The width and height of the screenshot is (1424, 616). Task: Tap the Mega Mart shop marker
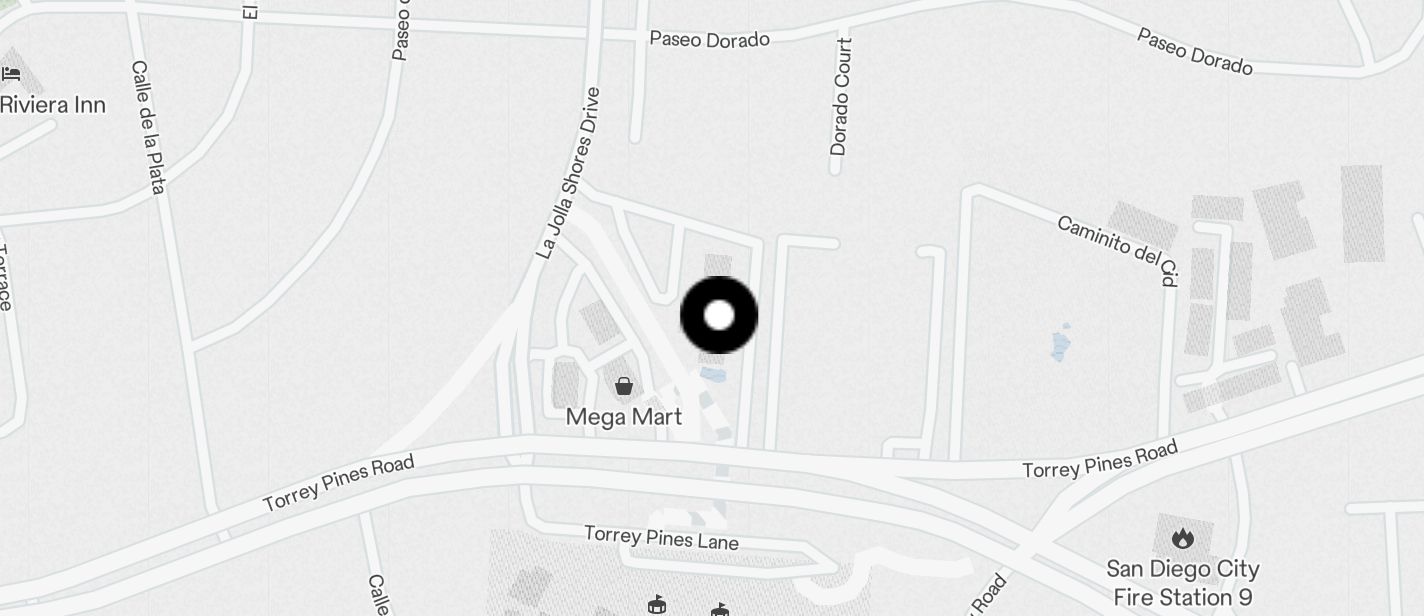coord(624,386)
